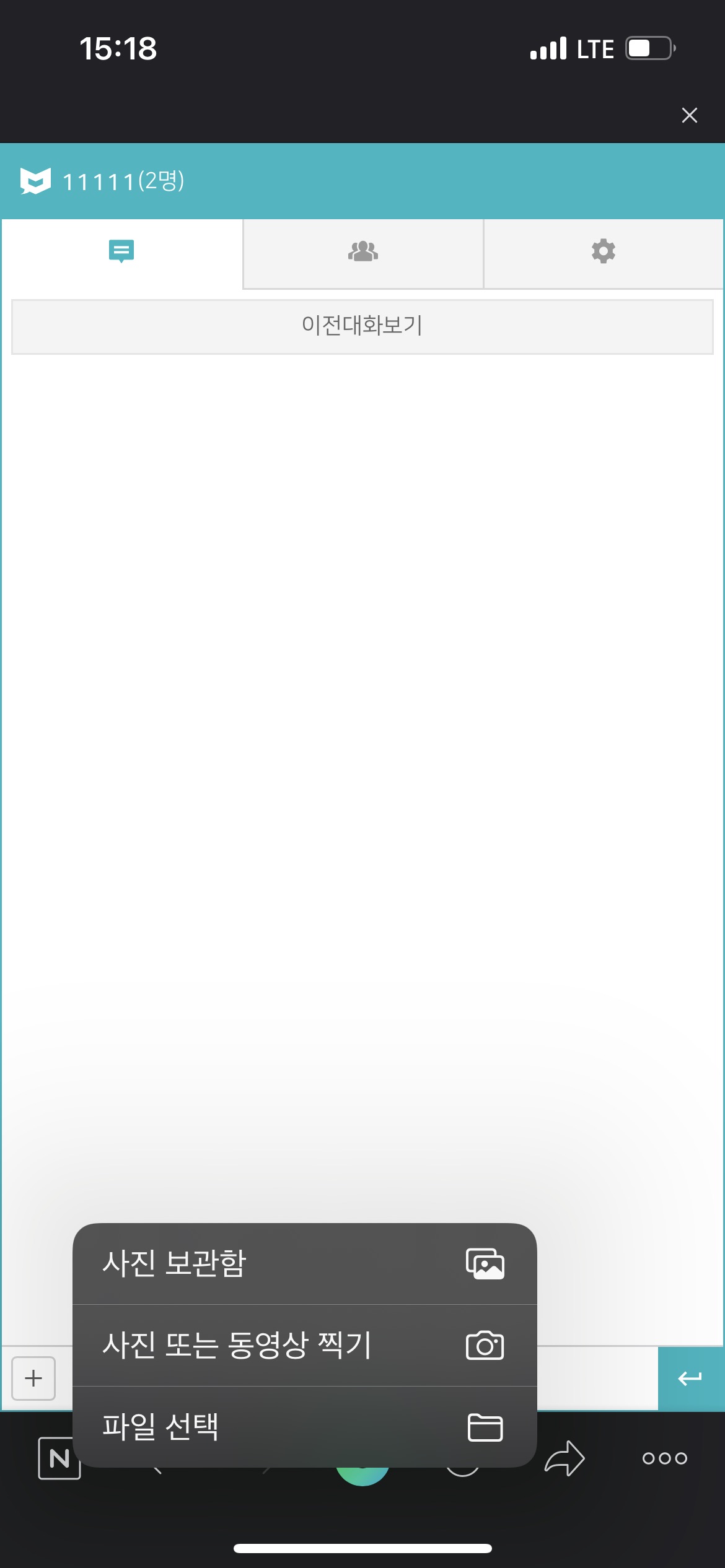Choose 사진 또는 동영상 찍기 option
This screenshot has height=1568, width=725.
point(304,1345)
